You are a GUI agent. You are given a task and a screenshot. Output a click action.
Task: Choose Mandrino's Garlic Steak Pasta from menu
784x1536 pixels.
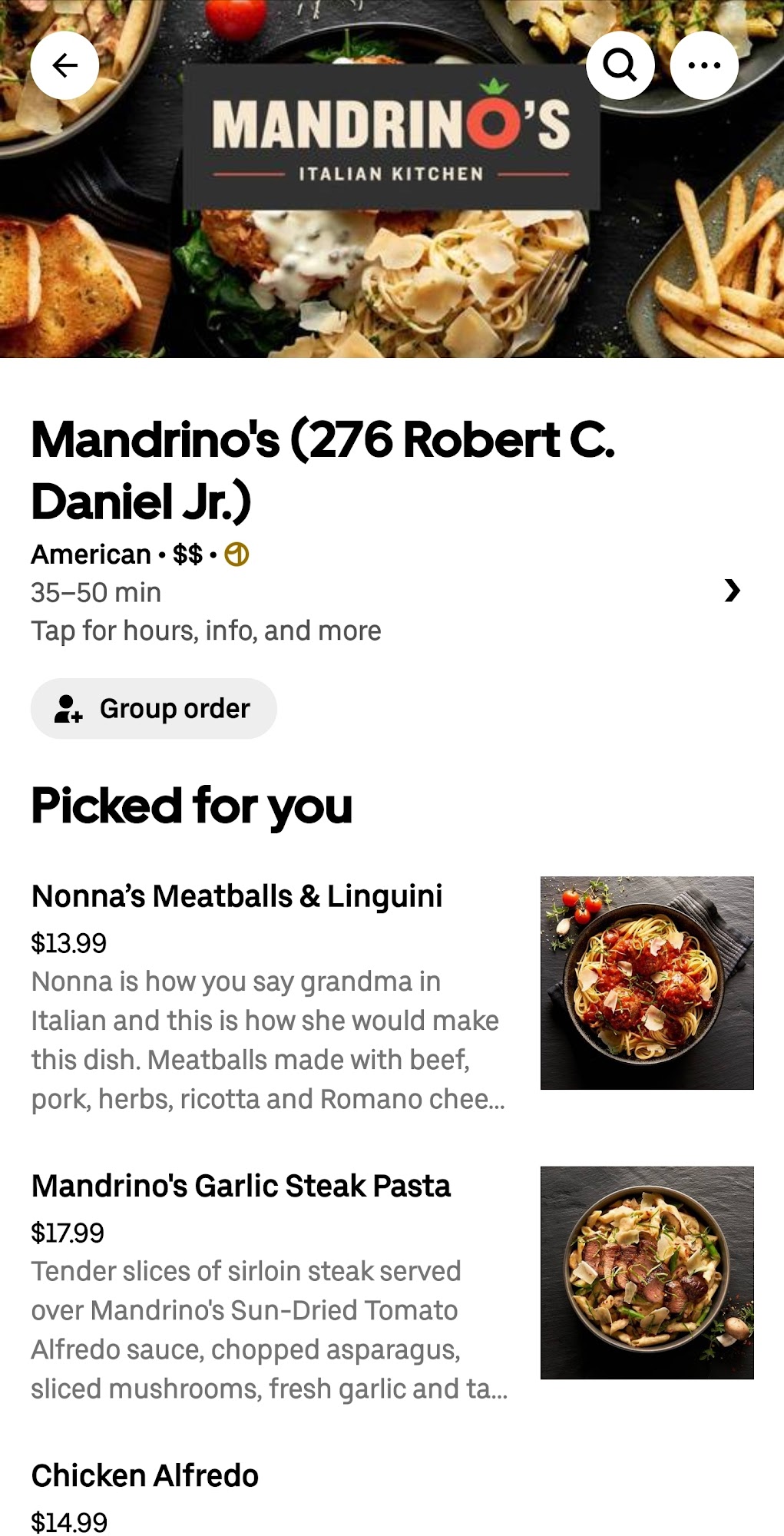(242, 1187)
